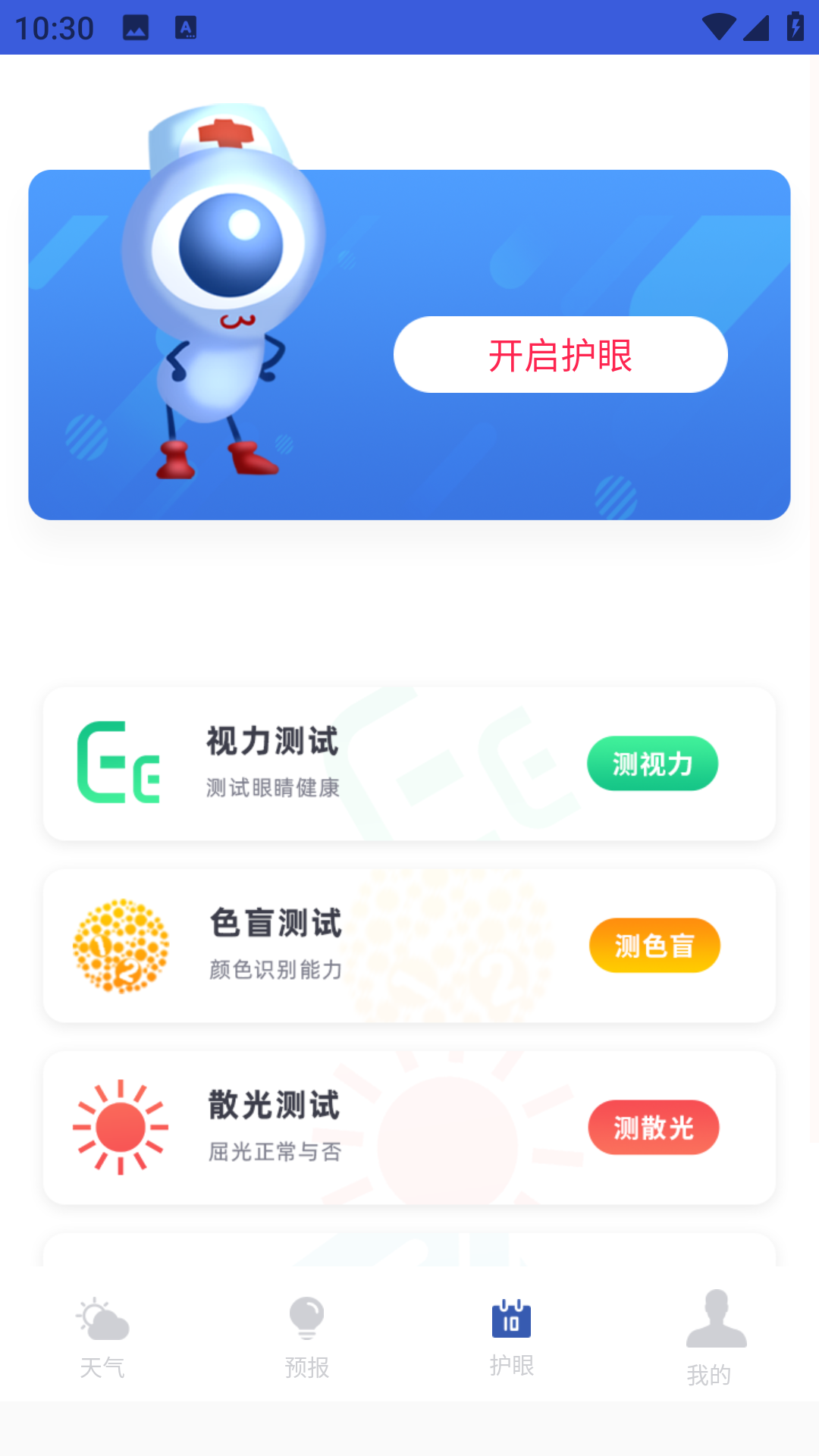
Task: Switch to the 天气 tab
Action: pyautogui.click(x=102, y=1361)
